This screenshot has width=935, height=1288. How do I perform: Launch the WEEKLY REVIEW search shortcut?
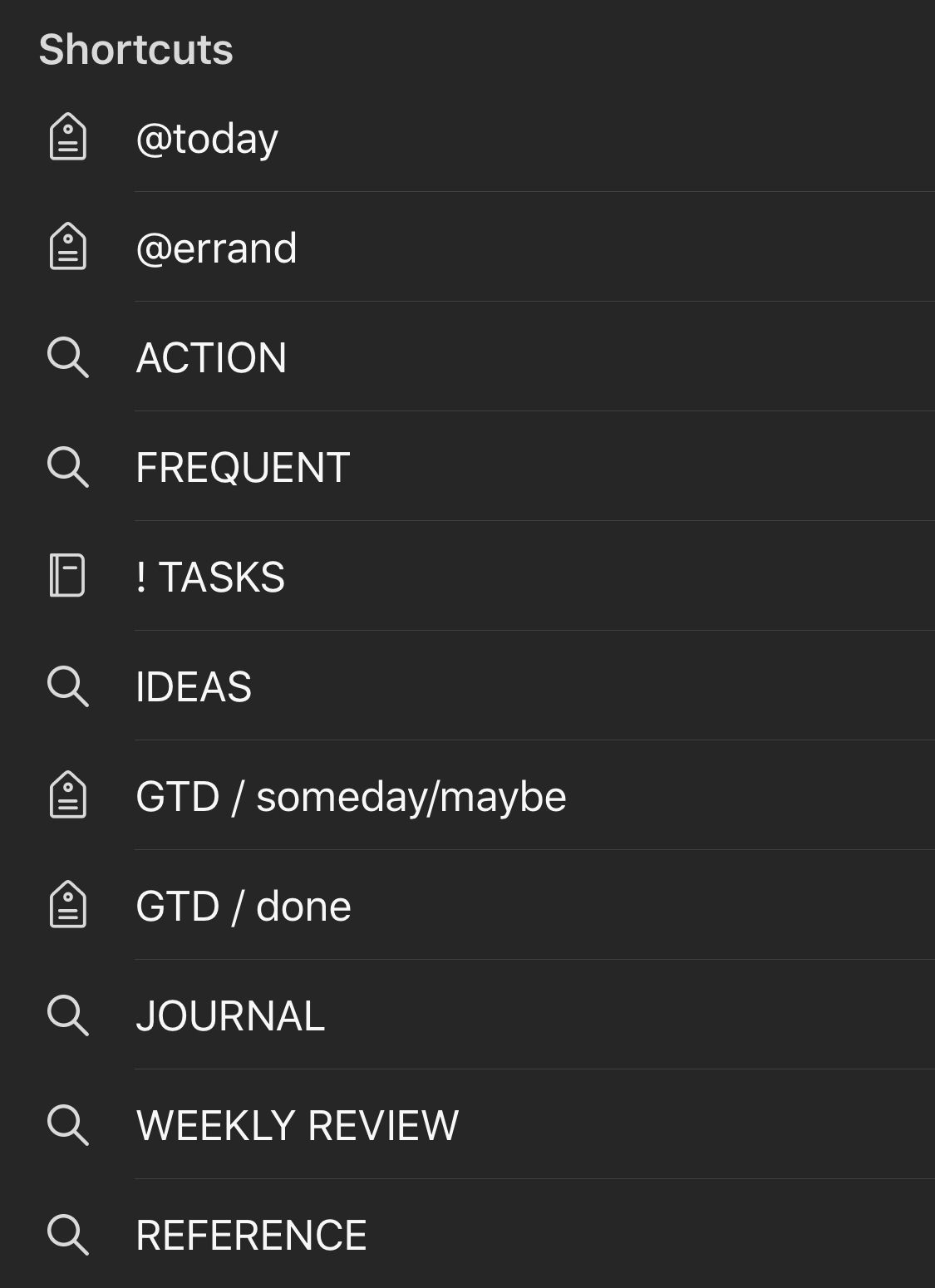tap(297, 1125)
